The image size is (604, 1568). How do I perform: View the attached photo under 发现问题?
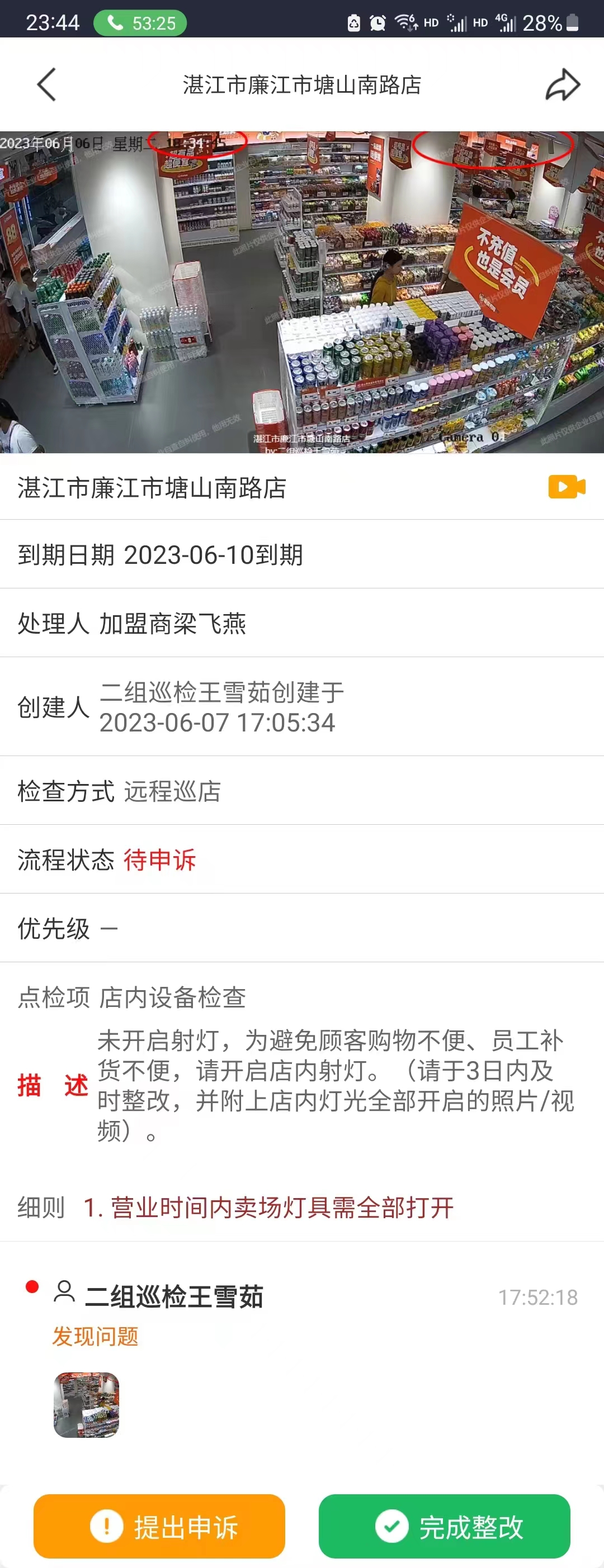click(x=87, y=1405)
